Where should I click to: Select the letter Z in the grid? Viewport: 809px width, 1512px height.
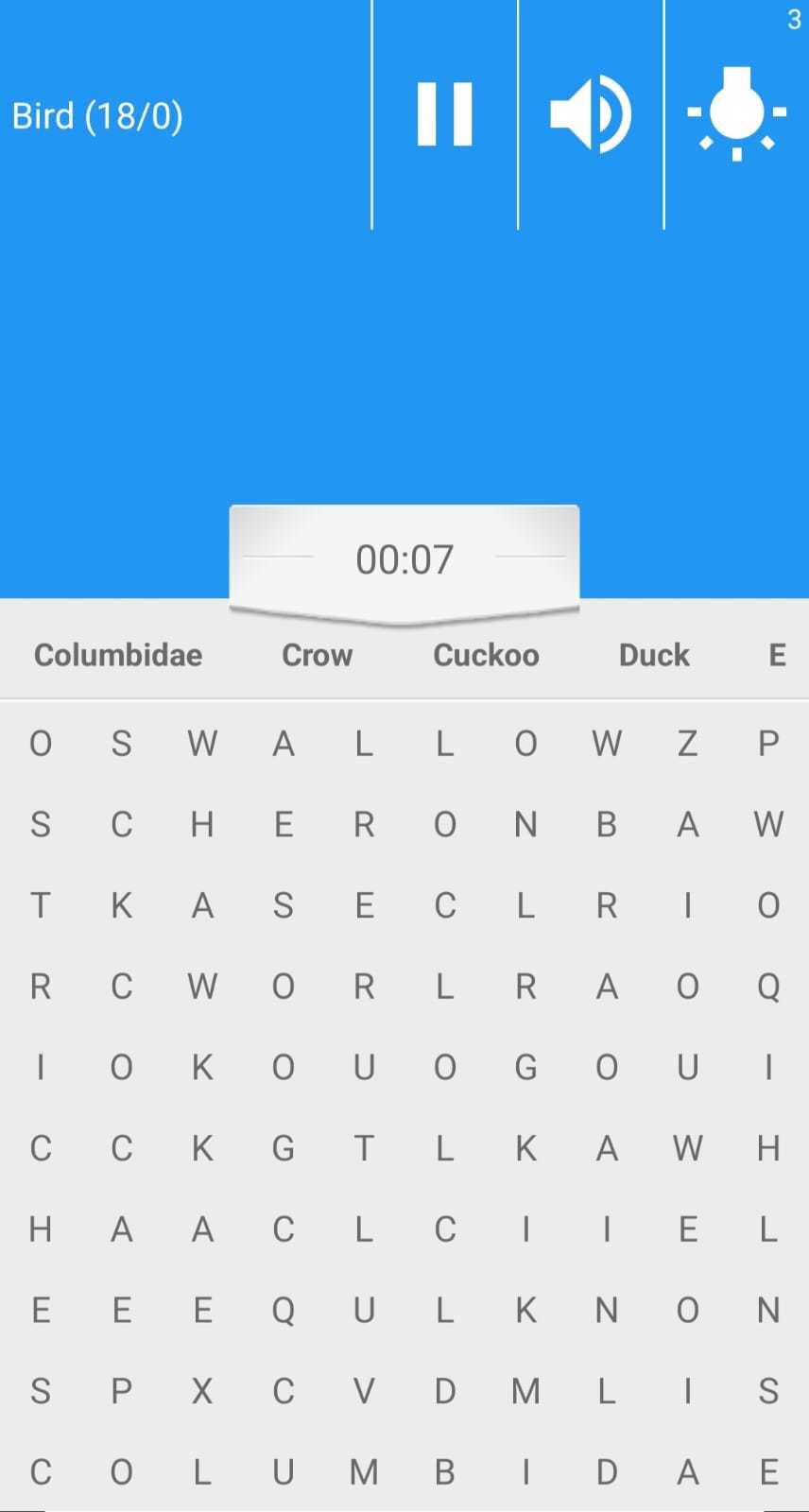[687, 744]
